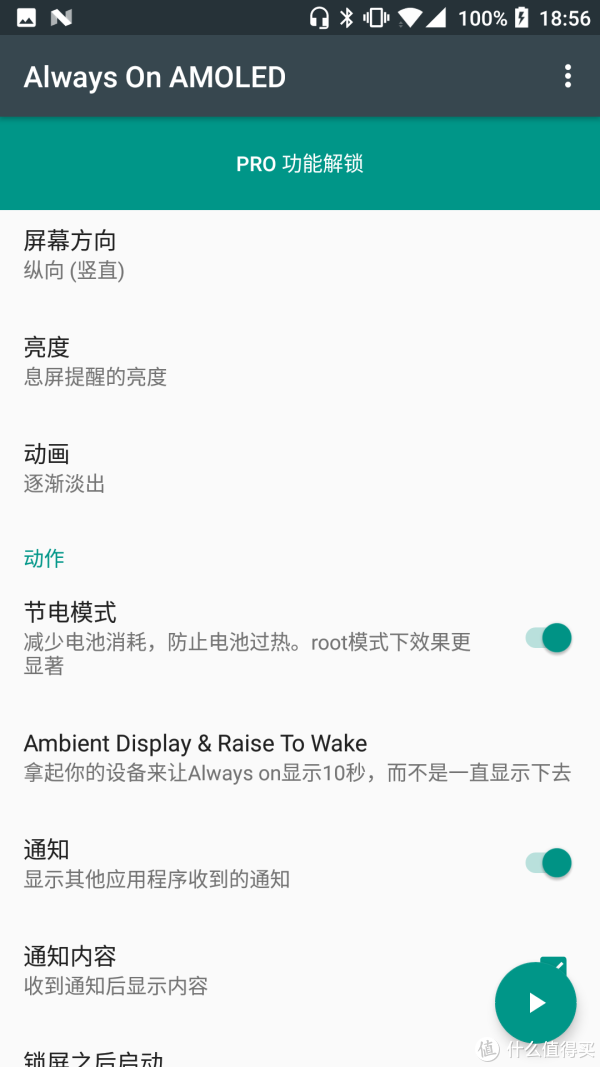
Task: Toggle the 节电模式 switch
Action: pyautogui.click(x=548, y=638)
